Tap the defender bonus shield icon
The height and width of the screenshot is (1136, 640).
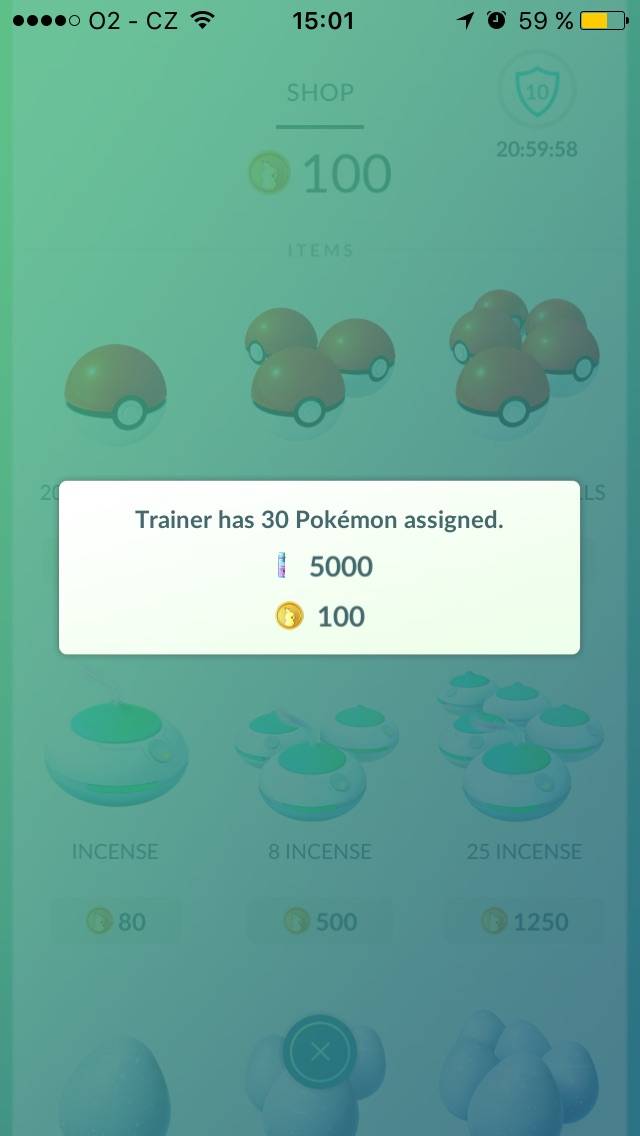[536, 91]
